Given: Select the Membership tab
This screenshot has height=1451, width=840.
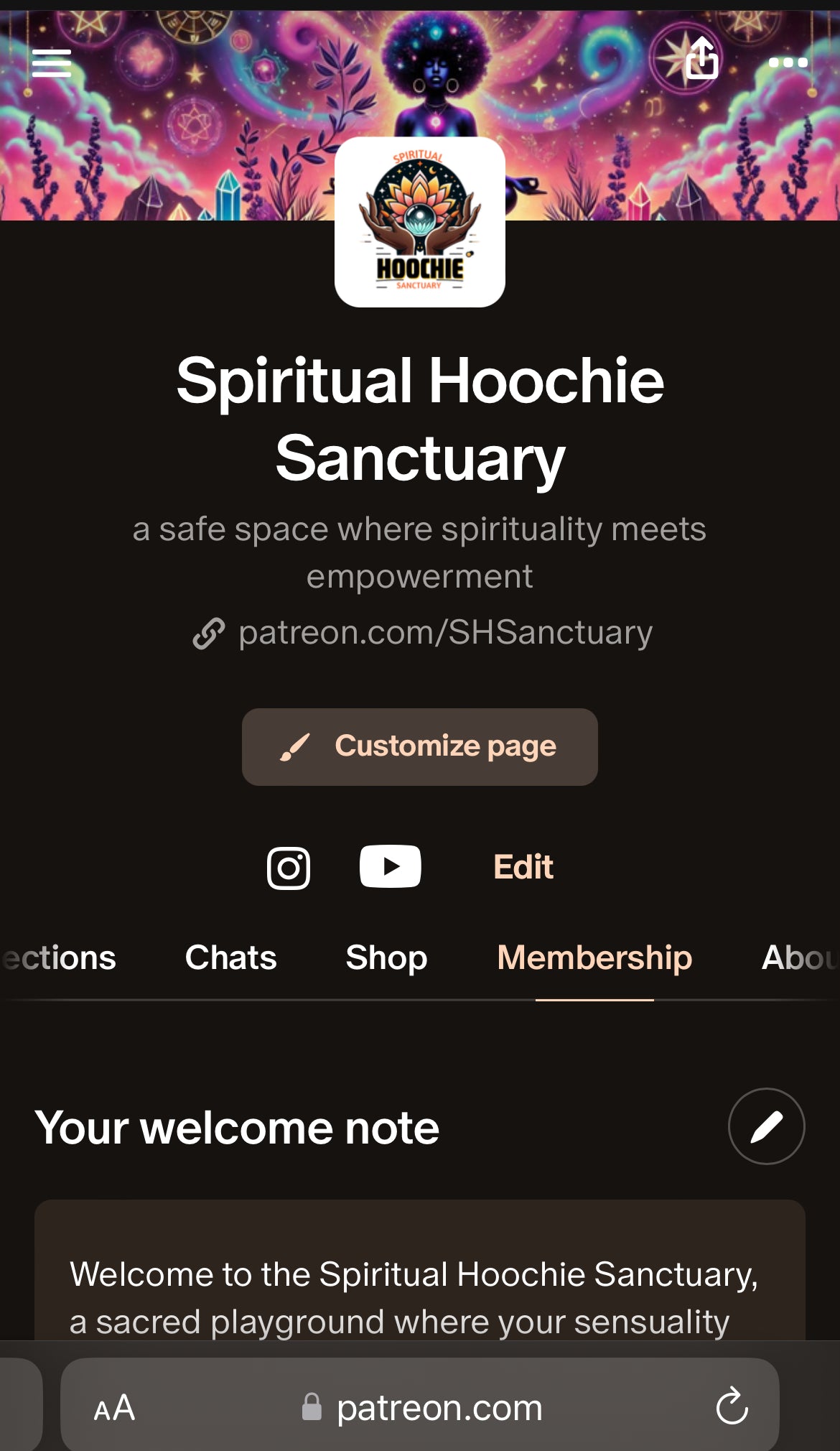Looking at the screenshot, I should [x=594, y=958].
